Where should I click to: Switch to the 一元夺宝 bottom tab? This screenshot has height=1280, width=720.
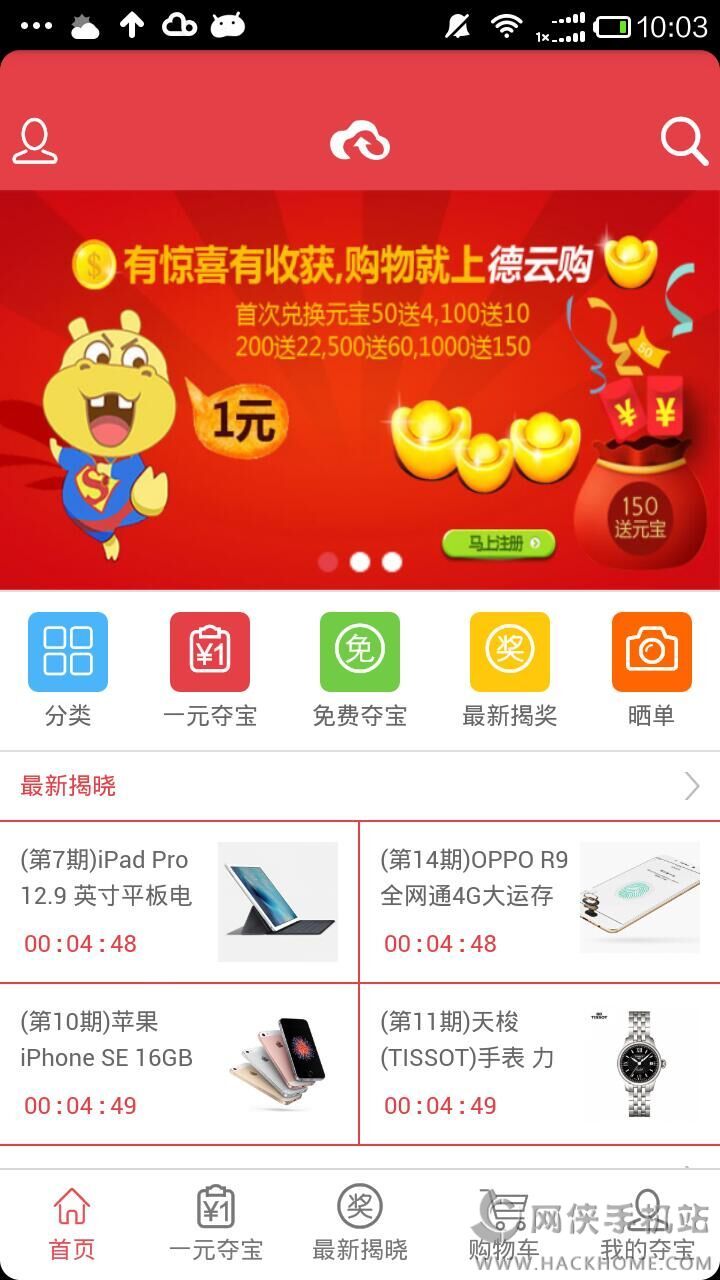click(x=216, y=1223)
